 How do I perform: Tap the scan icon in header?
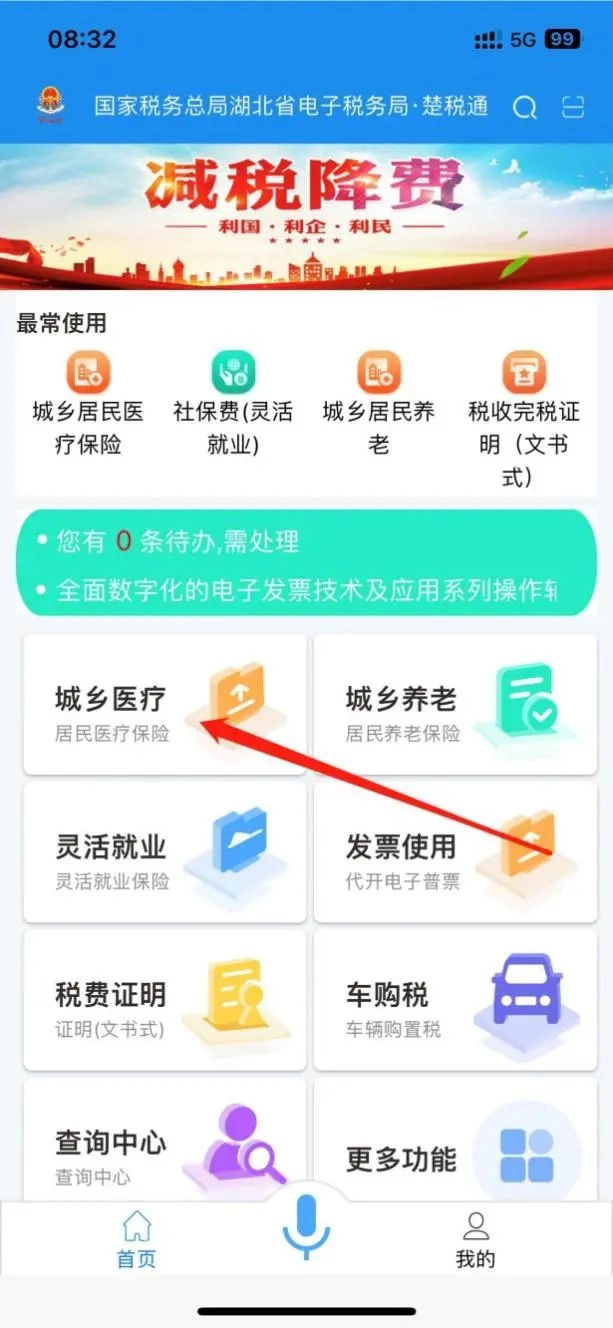coord(573,108)
